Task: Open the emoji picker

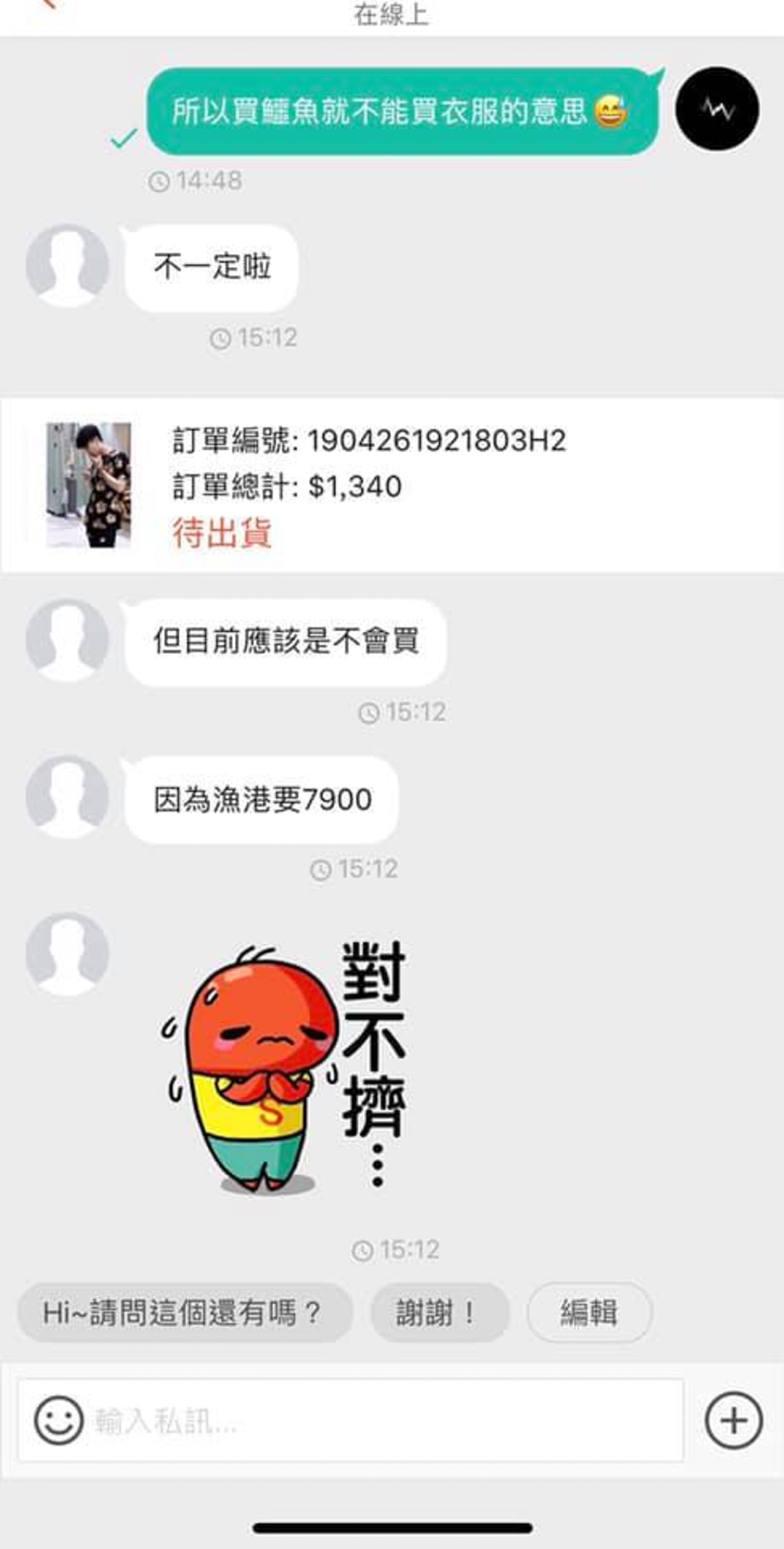Action: [59, 1420]
